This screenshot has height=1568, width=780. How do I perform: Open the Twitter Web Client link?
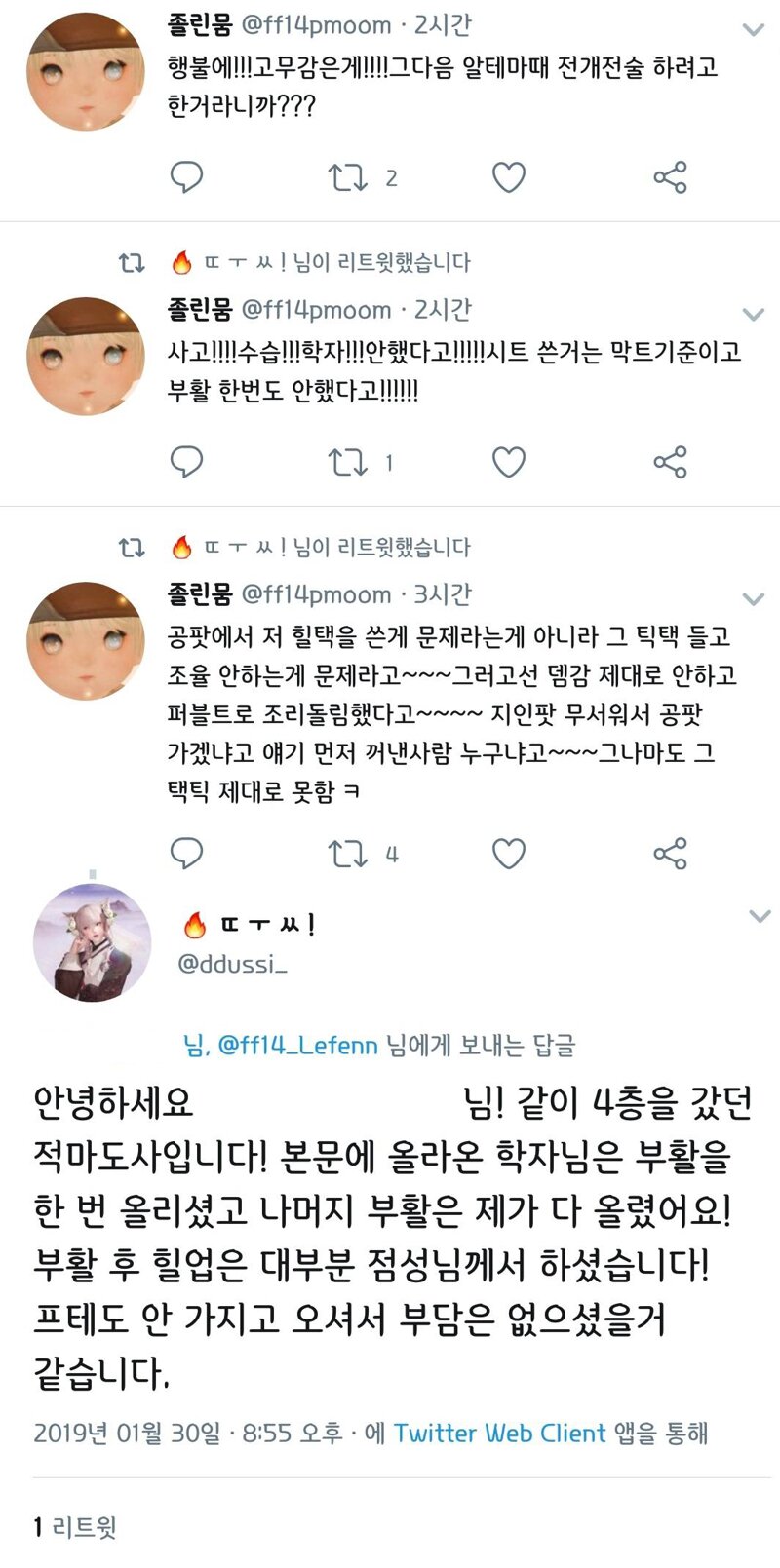[x=499, y=1433]
